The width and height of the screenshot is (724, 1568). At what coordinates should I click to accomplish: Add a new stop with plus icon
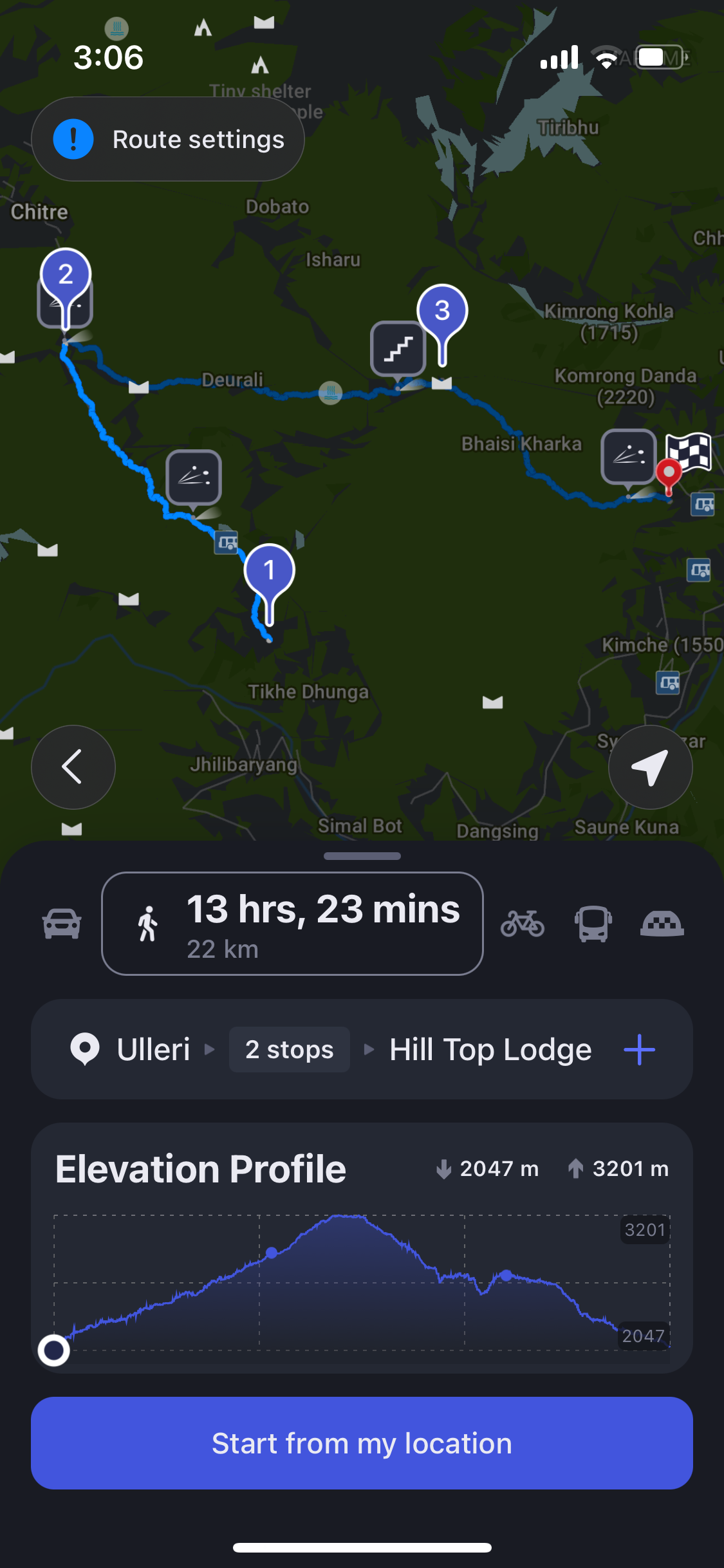pos(640,1050)
